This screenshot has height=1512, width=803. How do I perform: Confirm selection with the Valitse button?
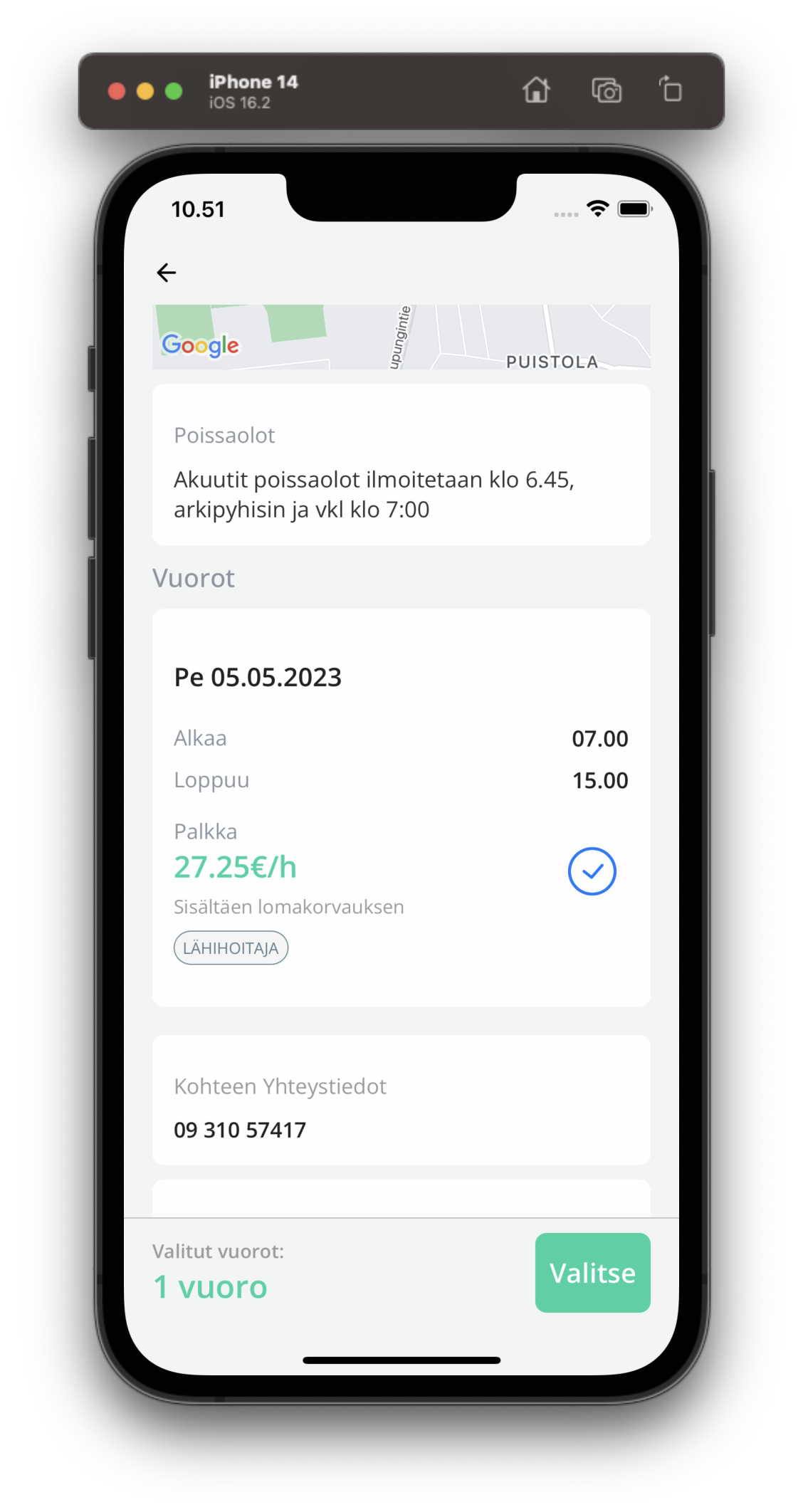click(x=592, y=1272)
